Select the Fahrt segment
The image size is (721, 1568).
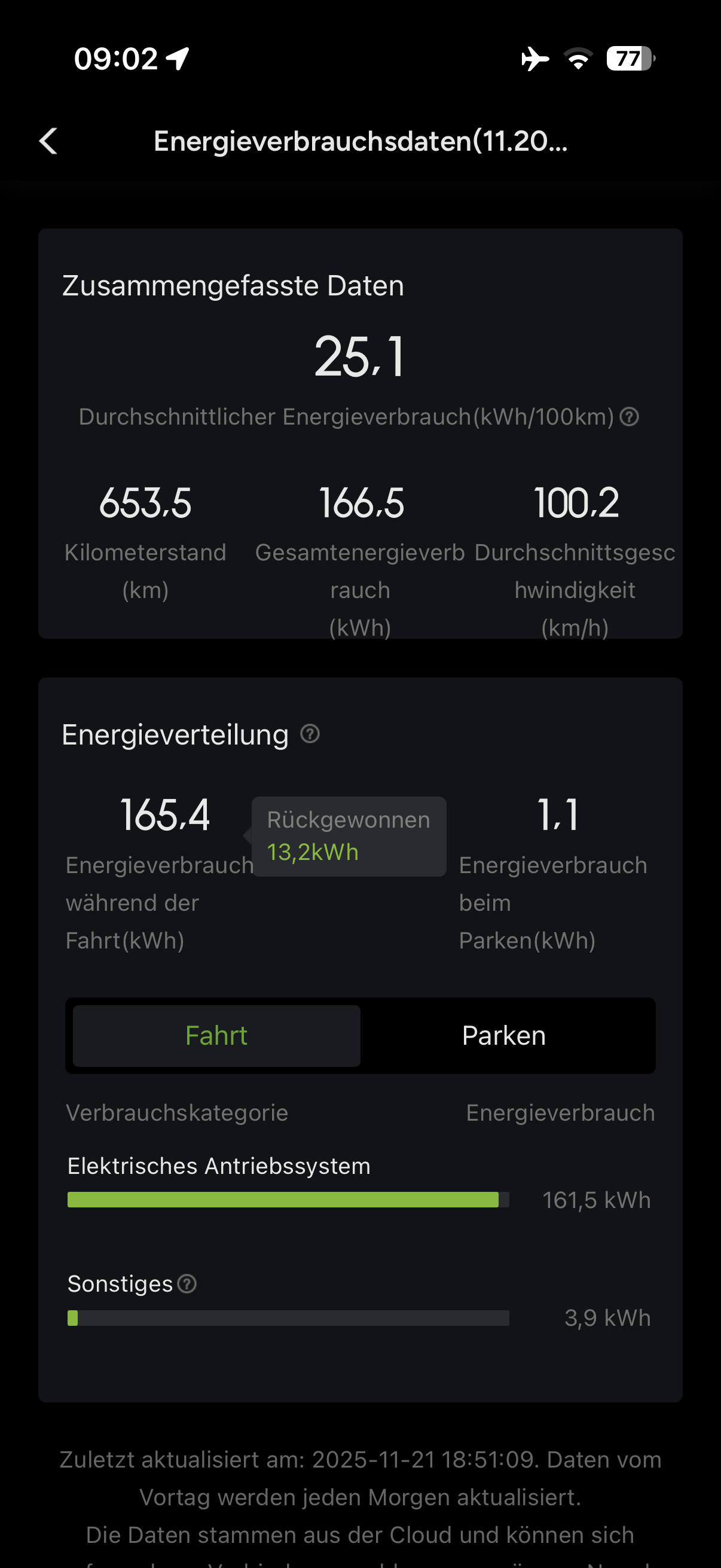coord(216,1035)
